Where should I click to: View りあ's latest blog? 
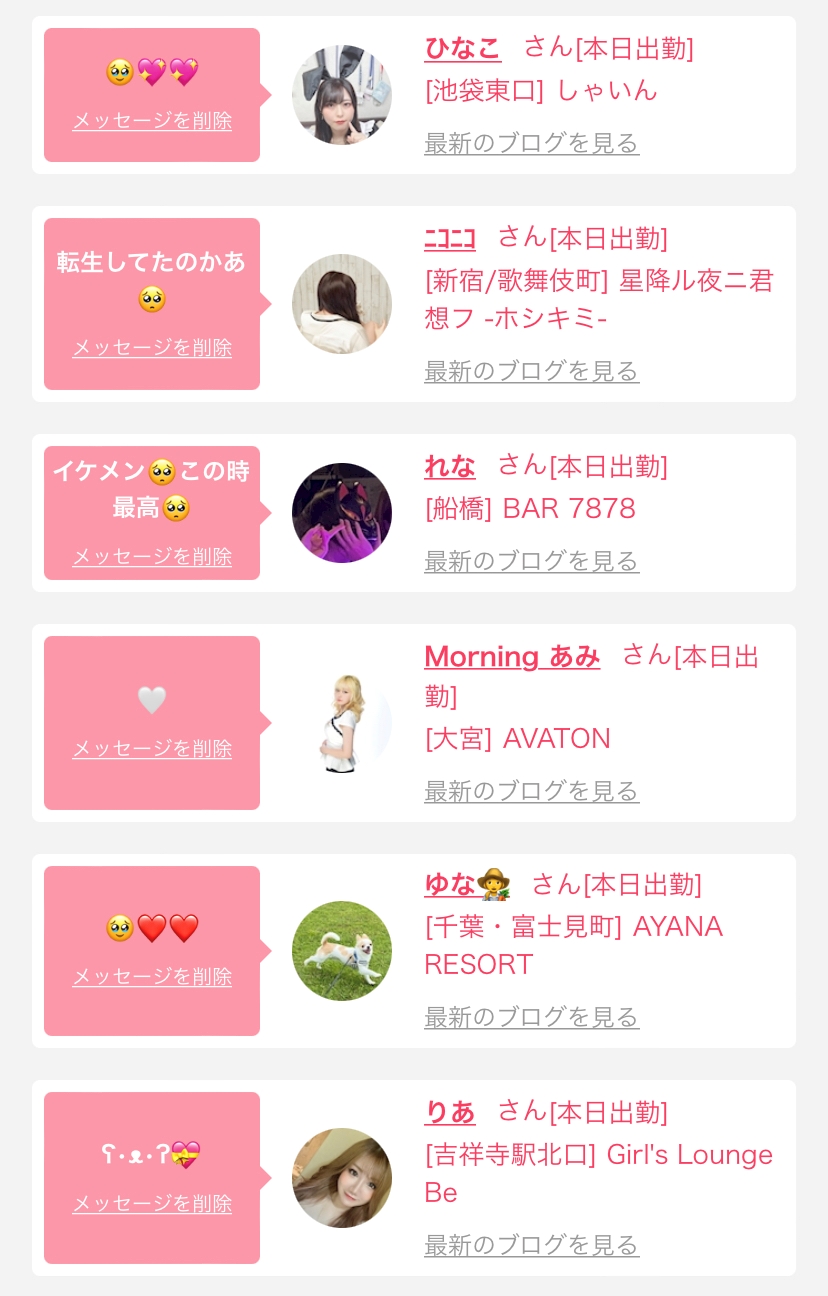531,1245
